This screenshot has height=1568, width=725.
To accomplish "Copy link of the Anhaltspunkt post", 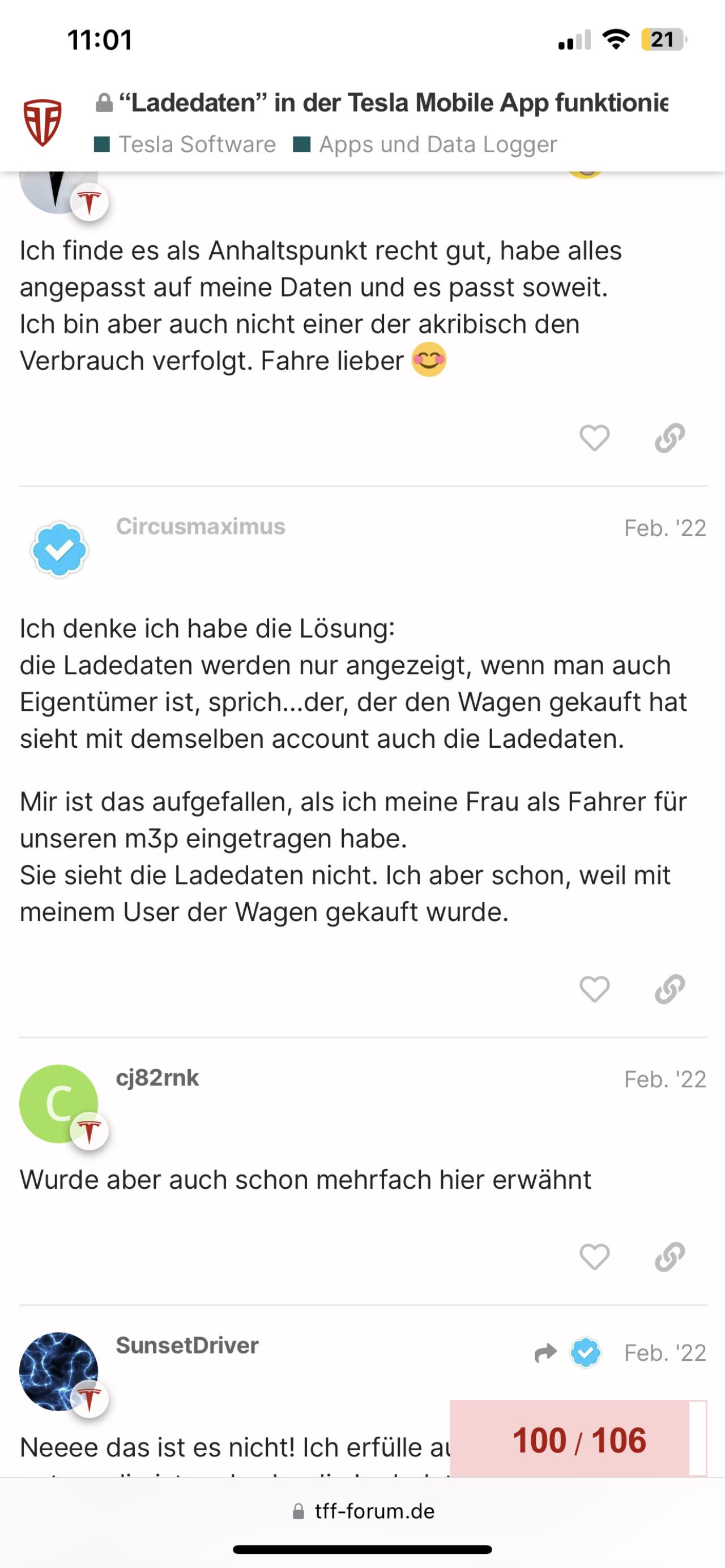I will pos(669,438).
